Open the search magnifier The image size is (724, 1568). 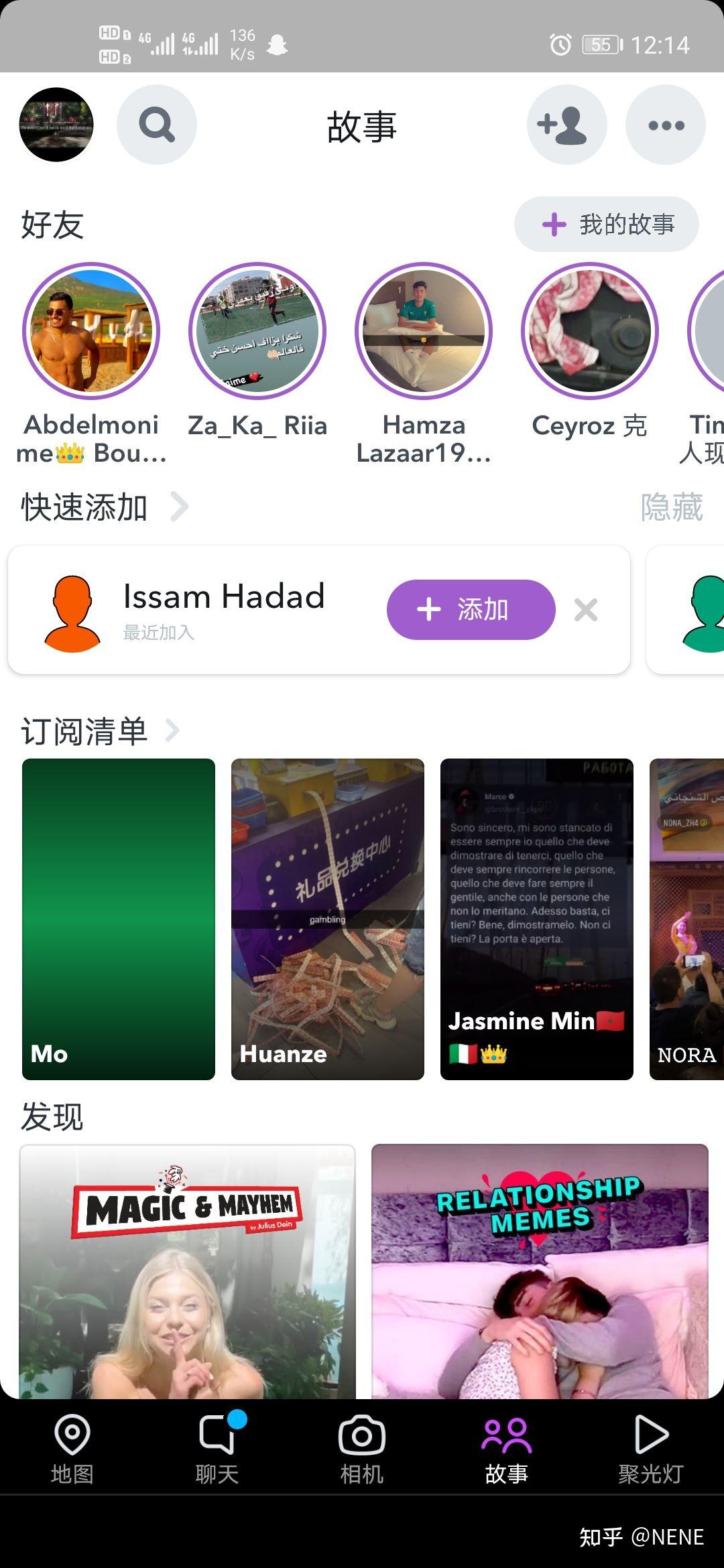157,125
